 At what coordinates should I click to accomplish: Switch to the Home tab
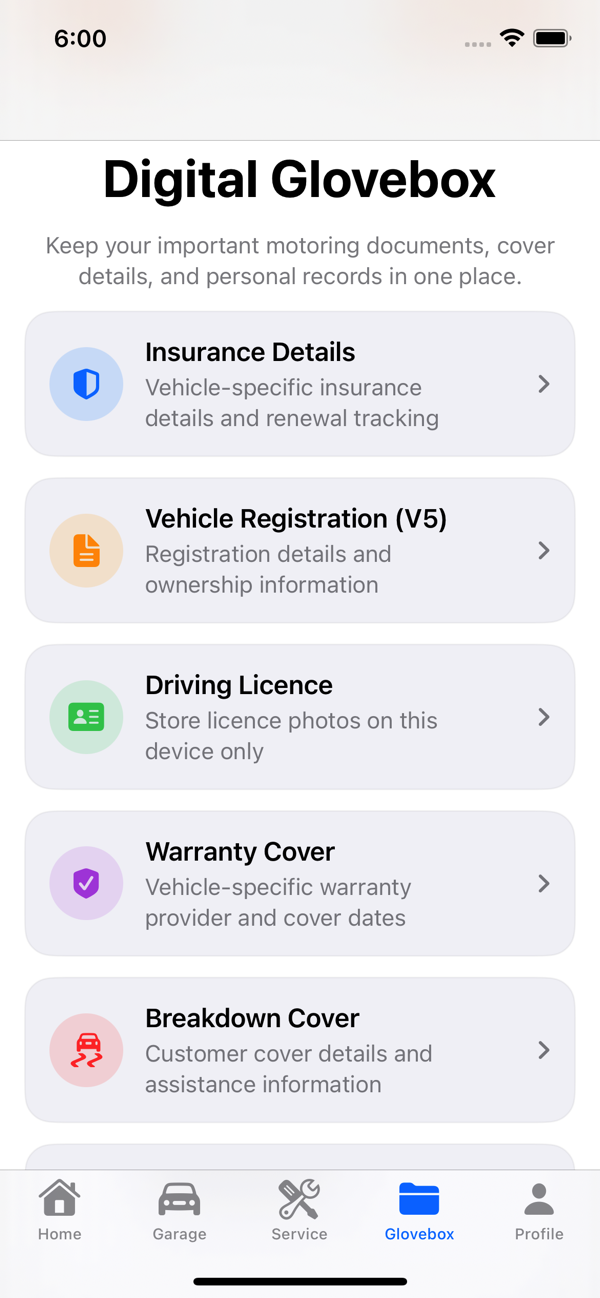[60, 1209]
